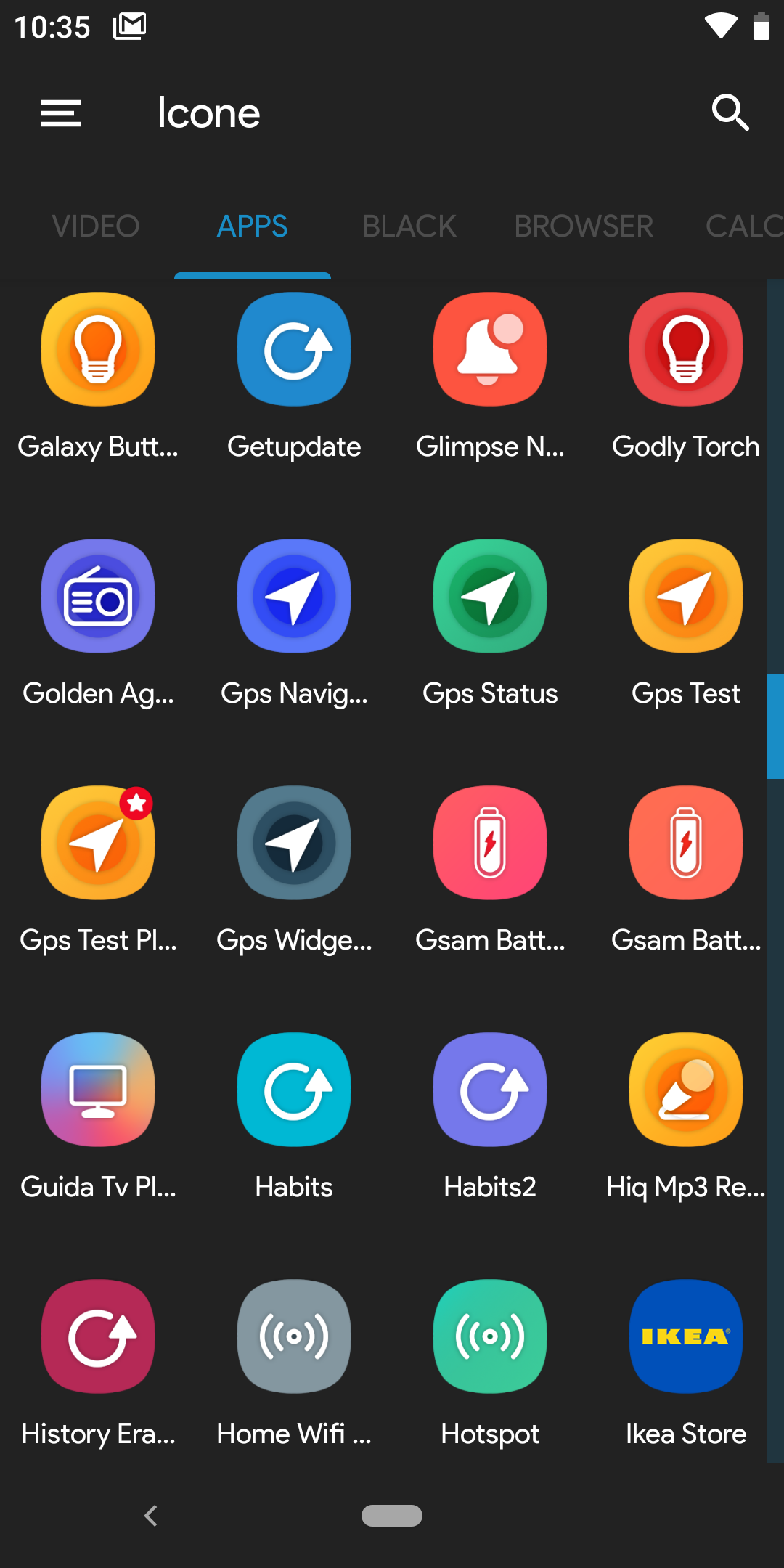This screenshot has height=1568, width=784.
Task: Select the Gps Widge... icon
Action: click(x=294, y=843)
